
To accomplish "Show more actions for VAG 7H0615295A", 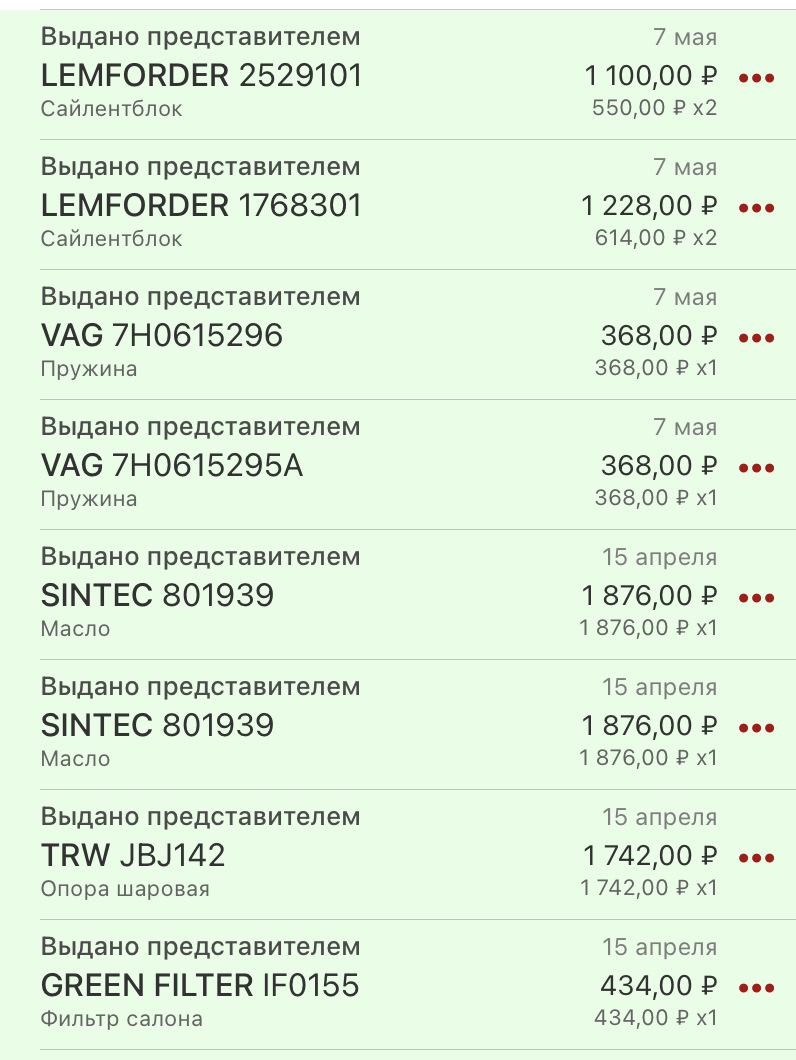I will (x=756, y=468).
